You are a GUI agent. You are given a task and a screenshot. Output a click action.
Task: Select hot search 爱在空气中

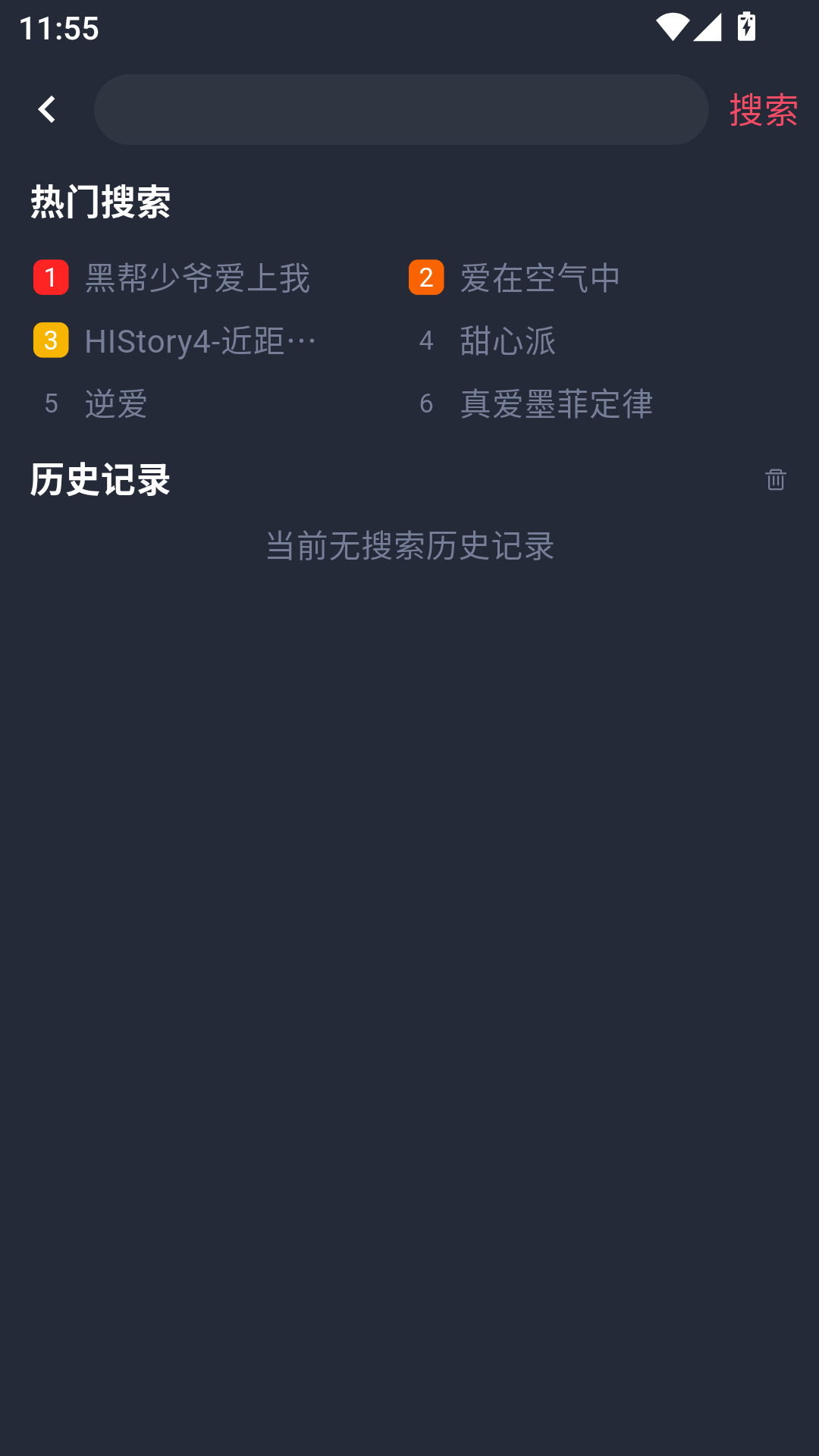pyautogui.click(x=540, y=277)
